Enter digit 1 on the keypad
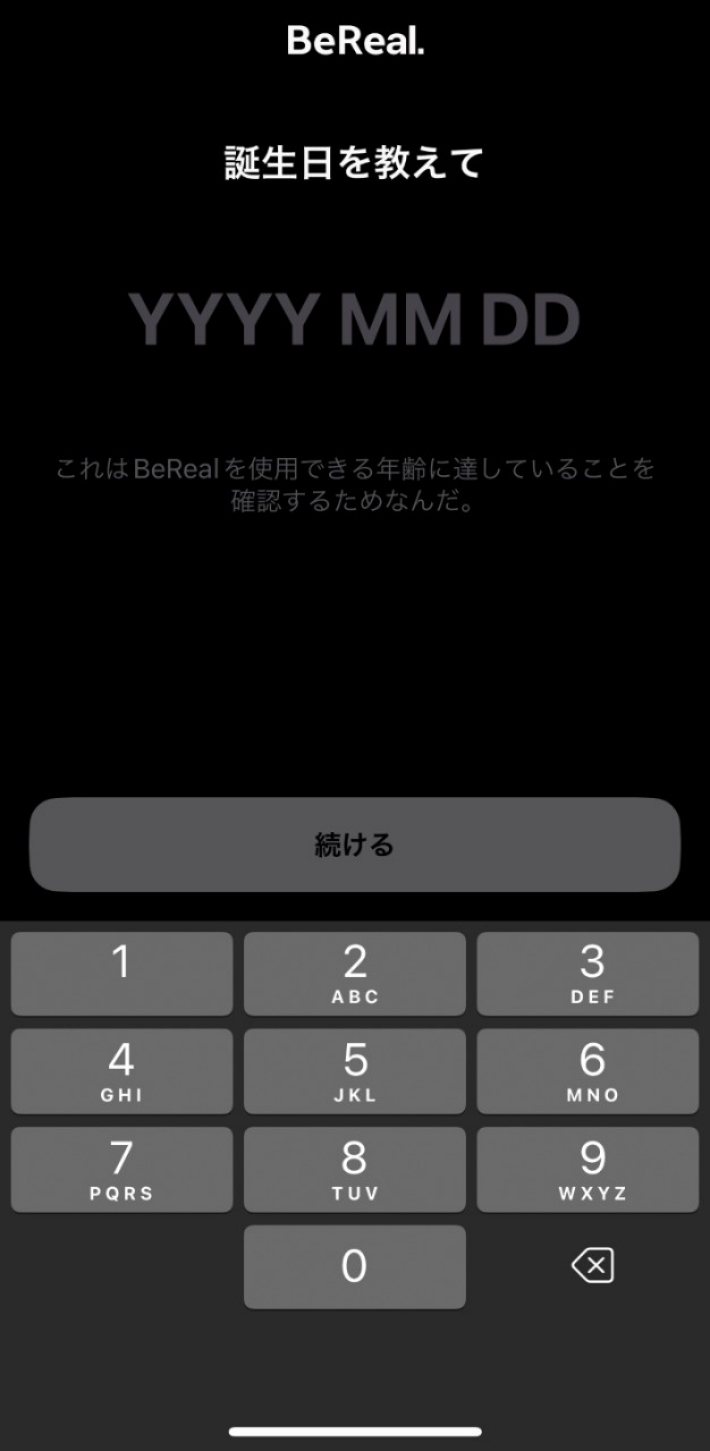Image resolution: width=710 pixels, height=1451 pixels. [121, 973]
